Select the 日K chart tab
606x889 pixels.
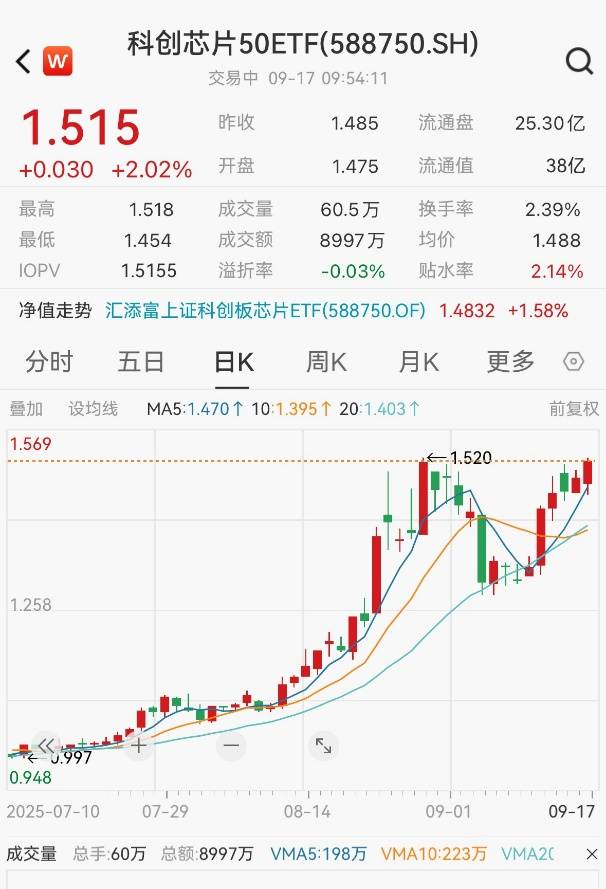point(234,362)
